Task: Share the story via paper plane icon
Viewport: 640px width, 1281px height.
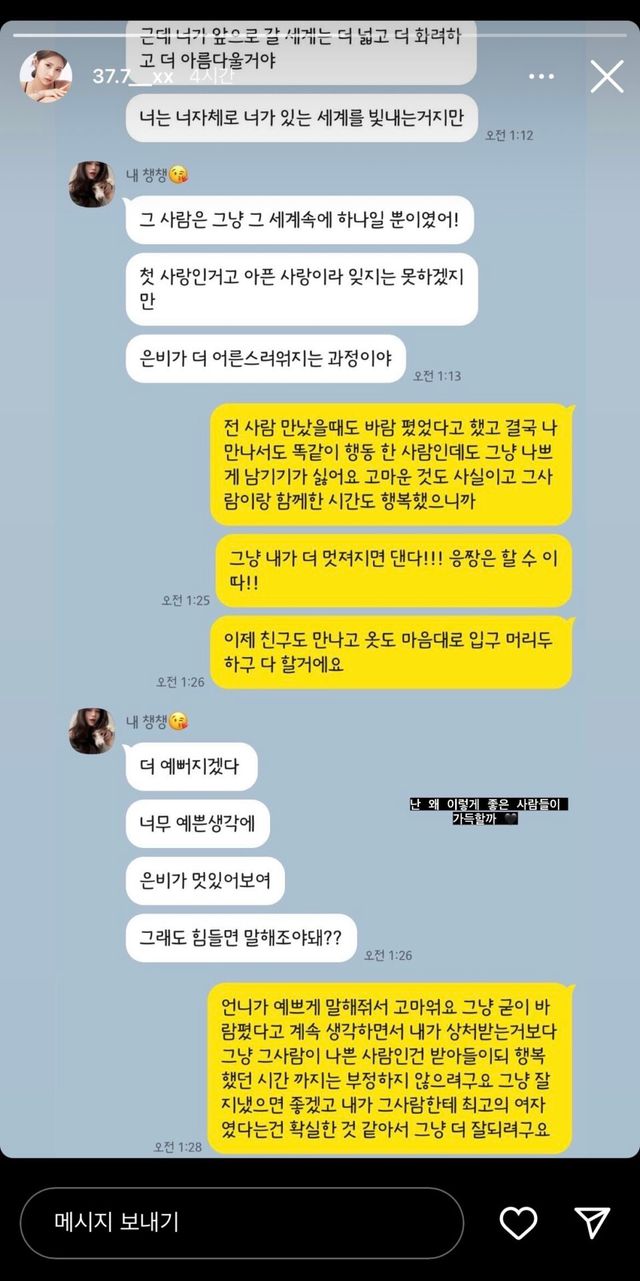Action: pos(592,1222)
